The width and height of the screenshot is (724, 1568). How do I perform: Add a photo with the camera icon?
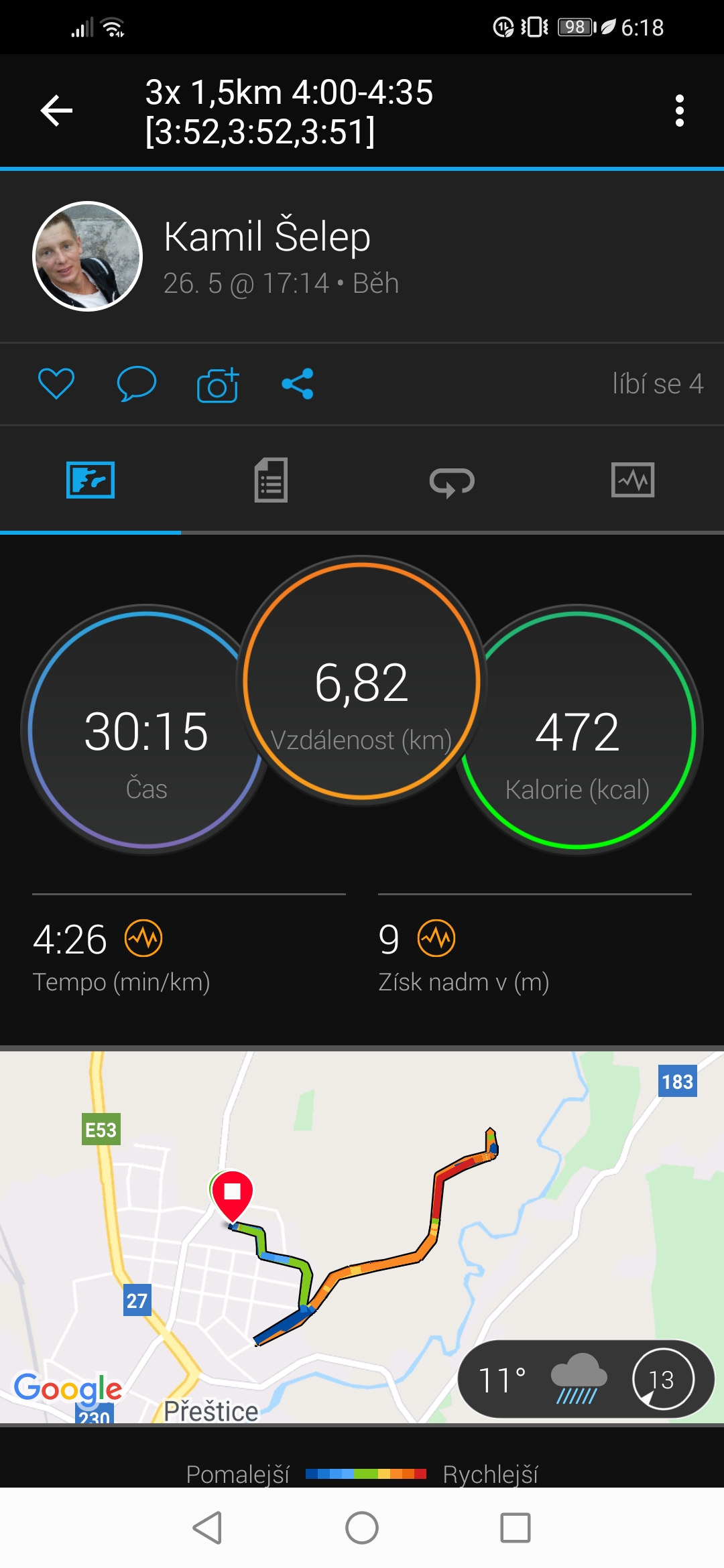(218, 385)
